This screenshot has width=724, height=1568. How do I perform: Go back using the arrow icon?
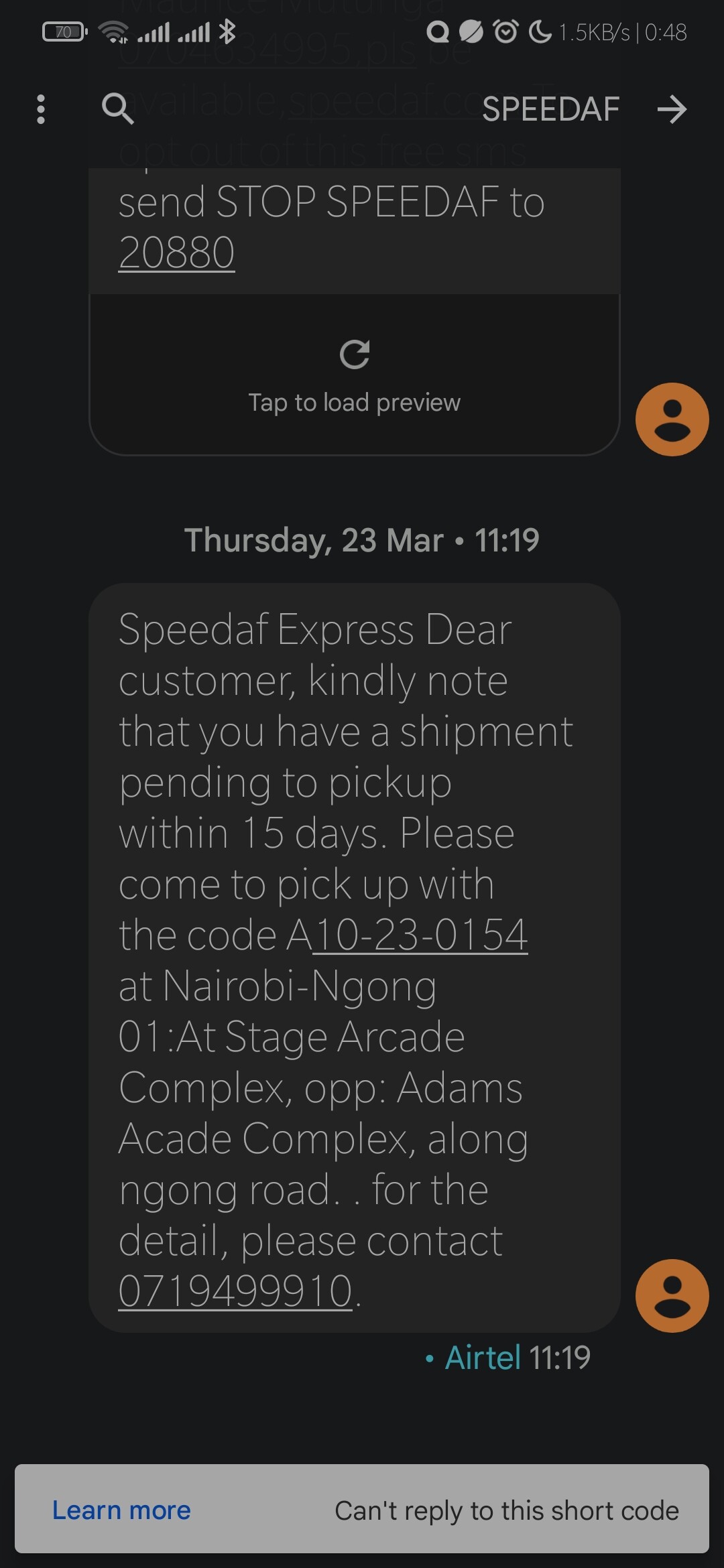[x=672, y=109]
